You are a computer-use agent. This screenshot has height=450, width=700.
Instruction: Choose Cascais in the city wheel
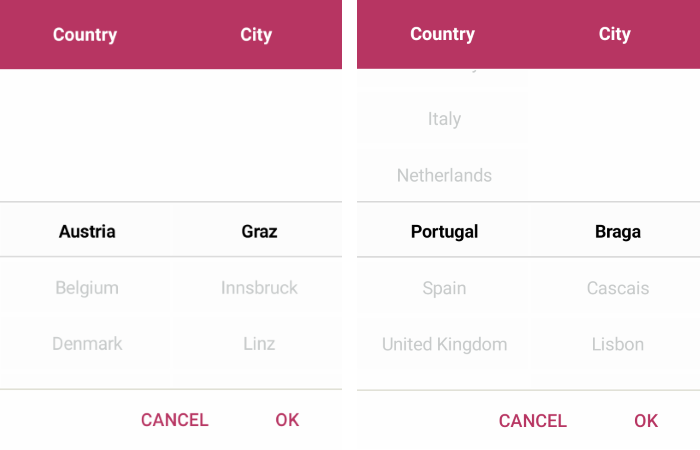[617, 288]
